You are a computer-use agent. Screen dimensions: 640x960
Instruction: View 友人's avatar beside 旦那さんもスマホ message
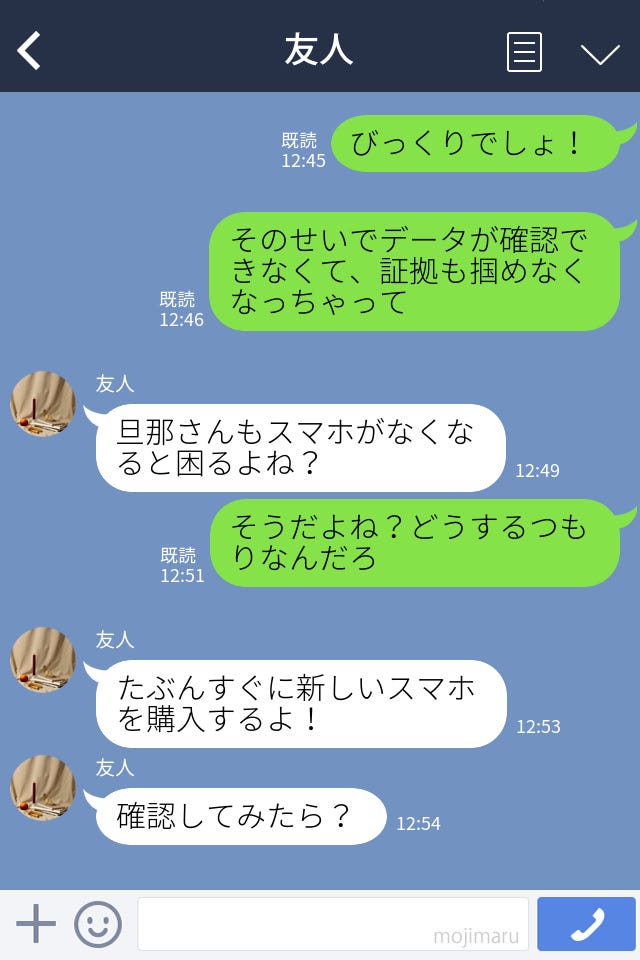pyautogui.click(x=43, y=404)
